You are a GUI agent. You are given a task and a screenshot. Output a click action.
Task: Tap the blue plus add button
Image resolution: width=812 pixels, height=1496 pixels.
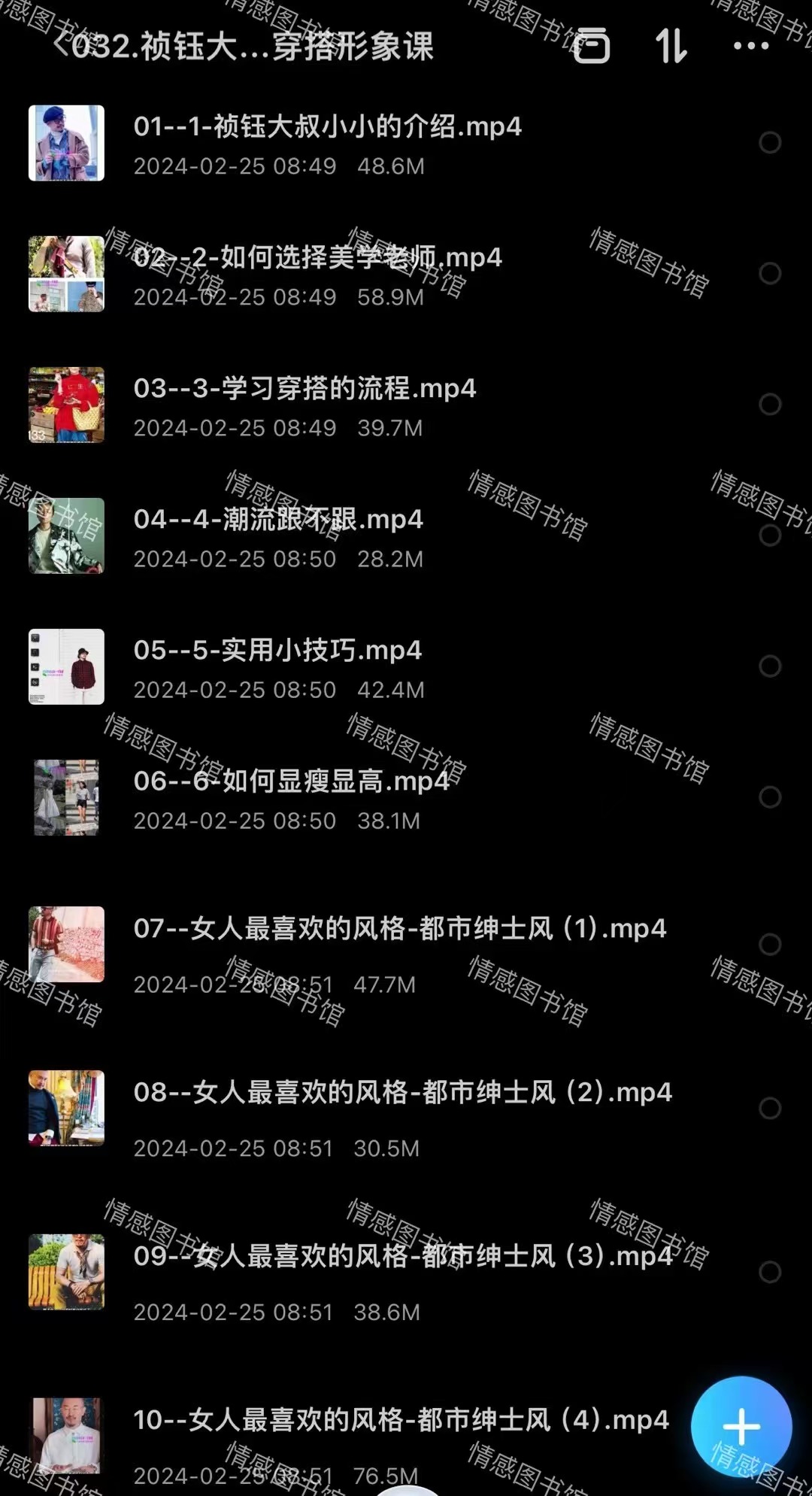coord(741,1426)
